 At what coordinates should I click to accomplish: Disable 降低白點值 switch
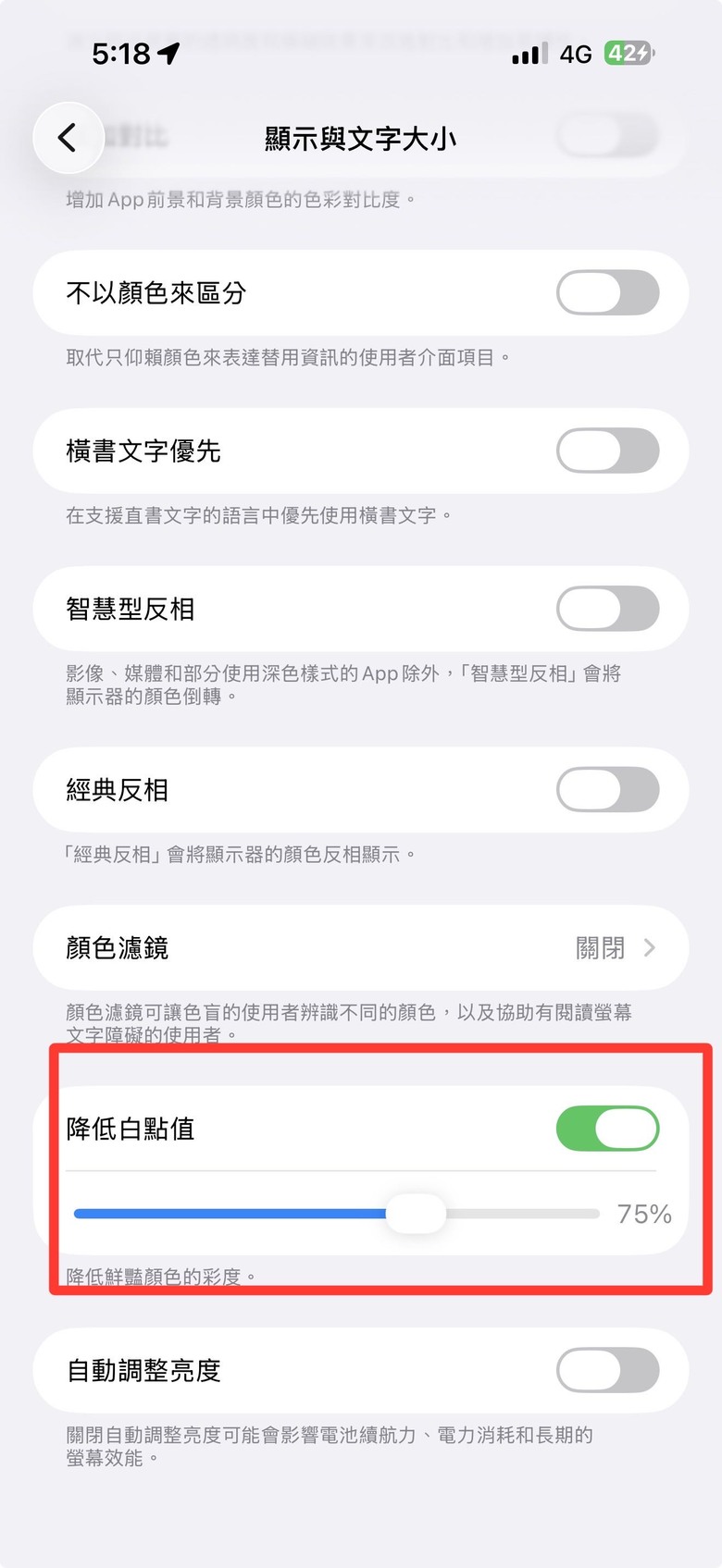pyautogui.click(x=607, y=1129)
